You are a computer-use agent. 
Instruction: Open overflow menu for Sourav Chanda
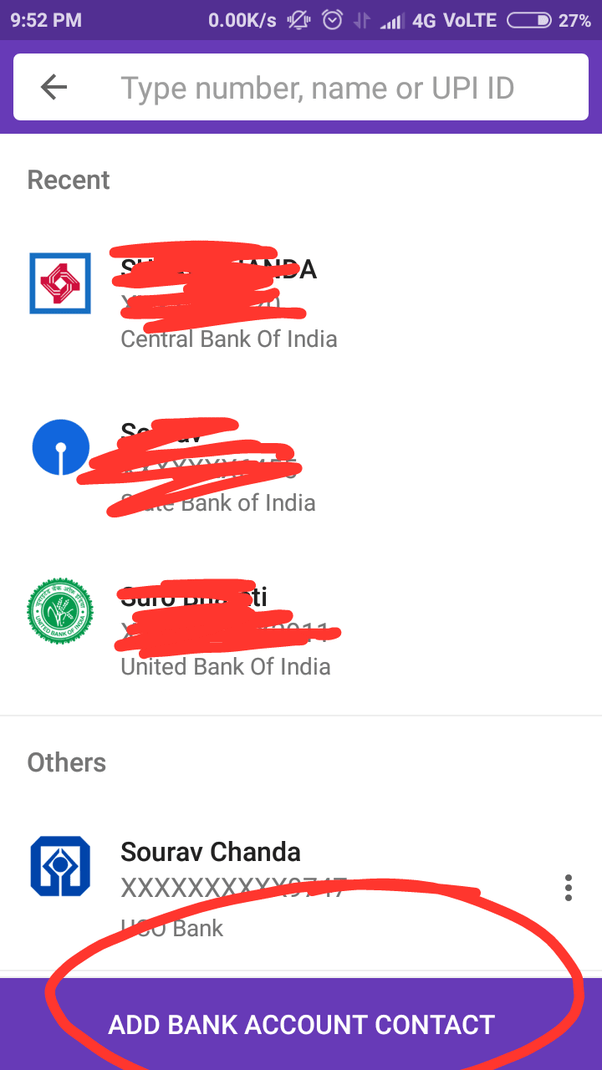[568, 888]
